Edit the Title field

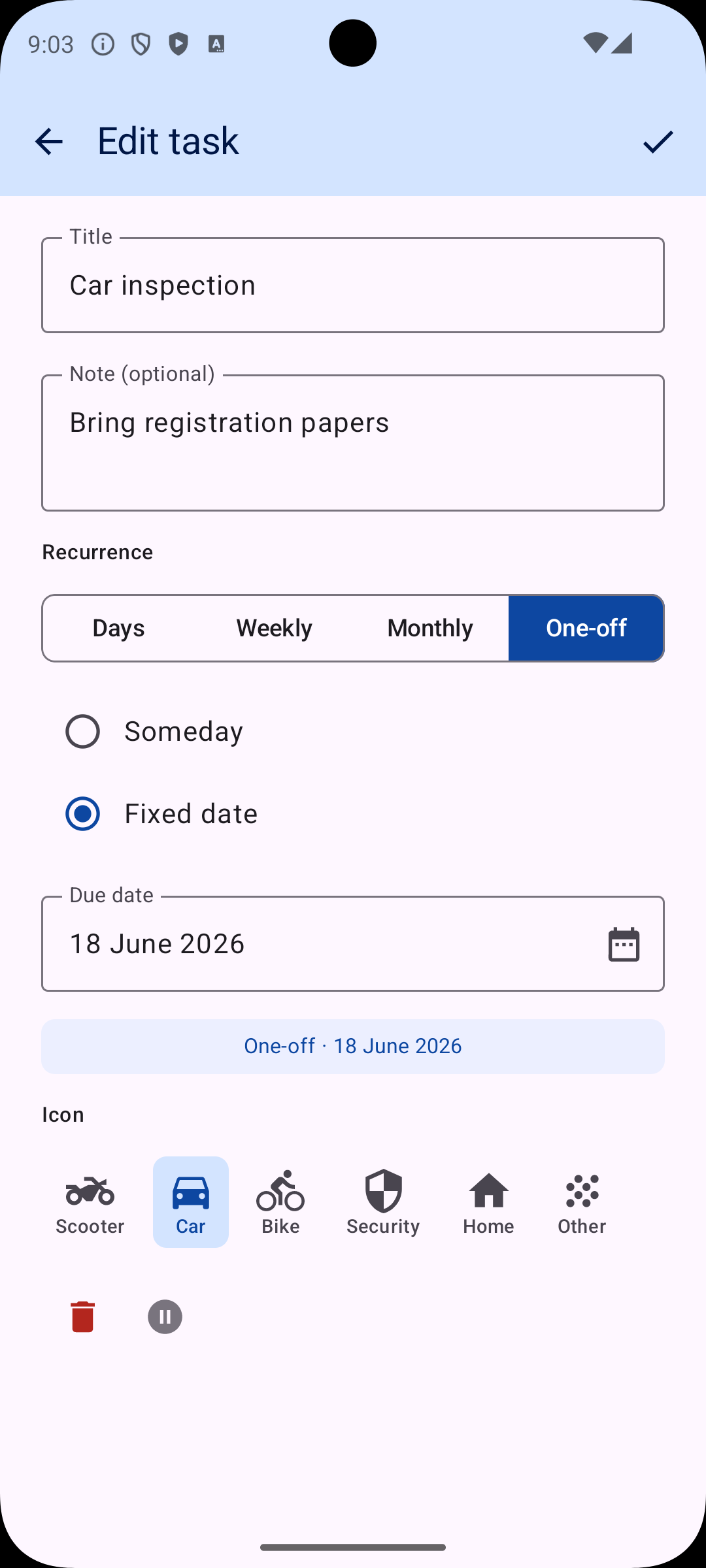353,285
